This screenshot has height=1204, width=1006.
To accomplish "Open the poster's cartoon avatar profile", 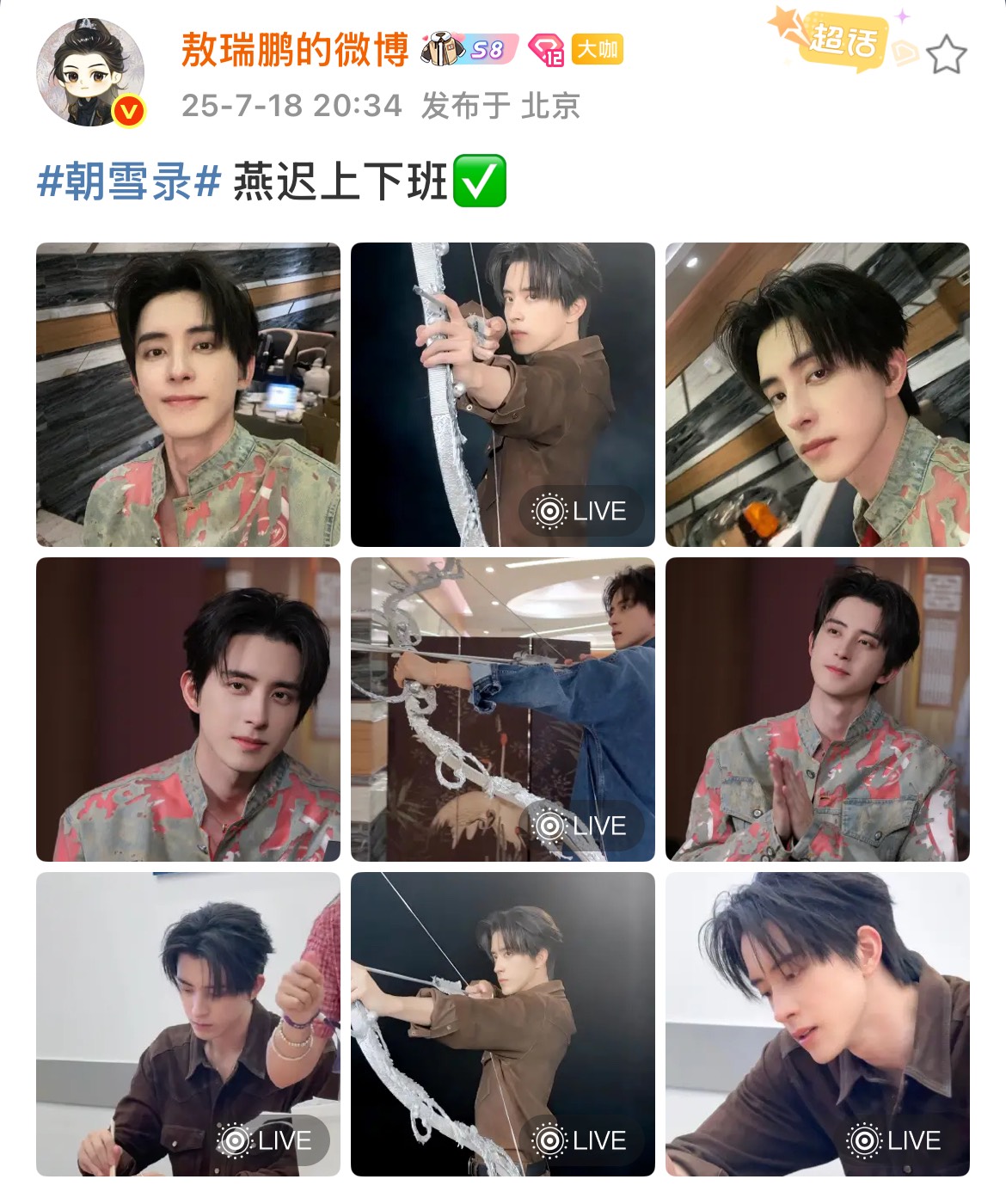I will [x=89, y=73].
